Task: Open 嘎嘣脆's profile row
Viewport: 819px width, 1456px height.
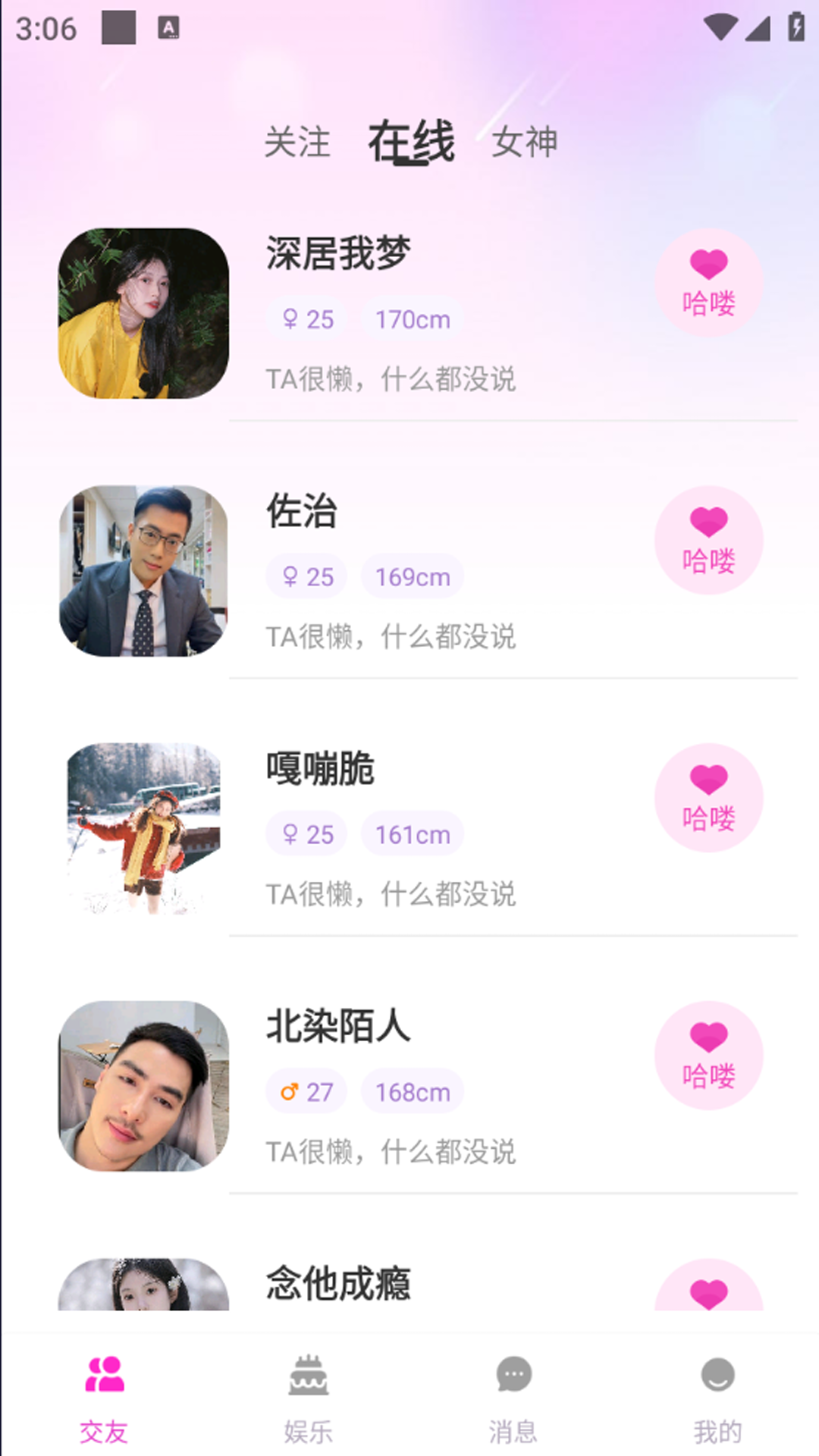Action: (409, 830)
